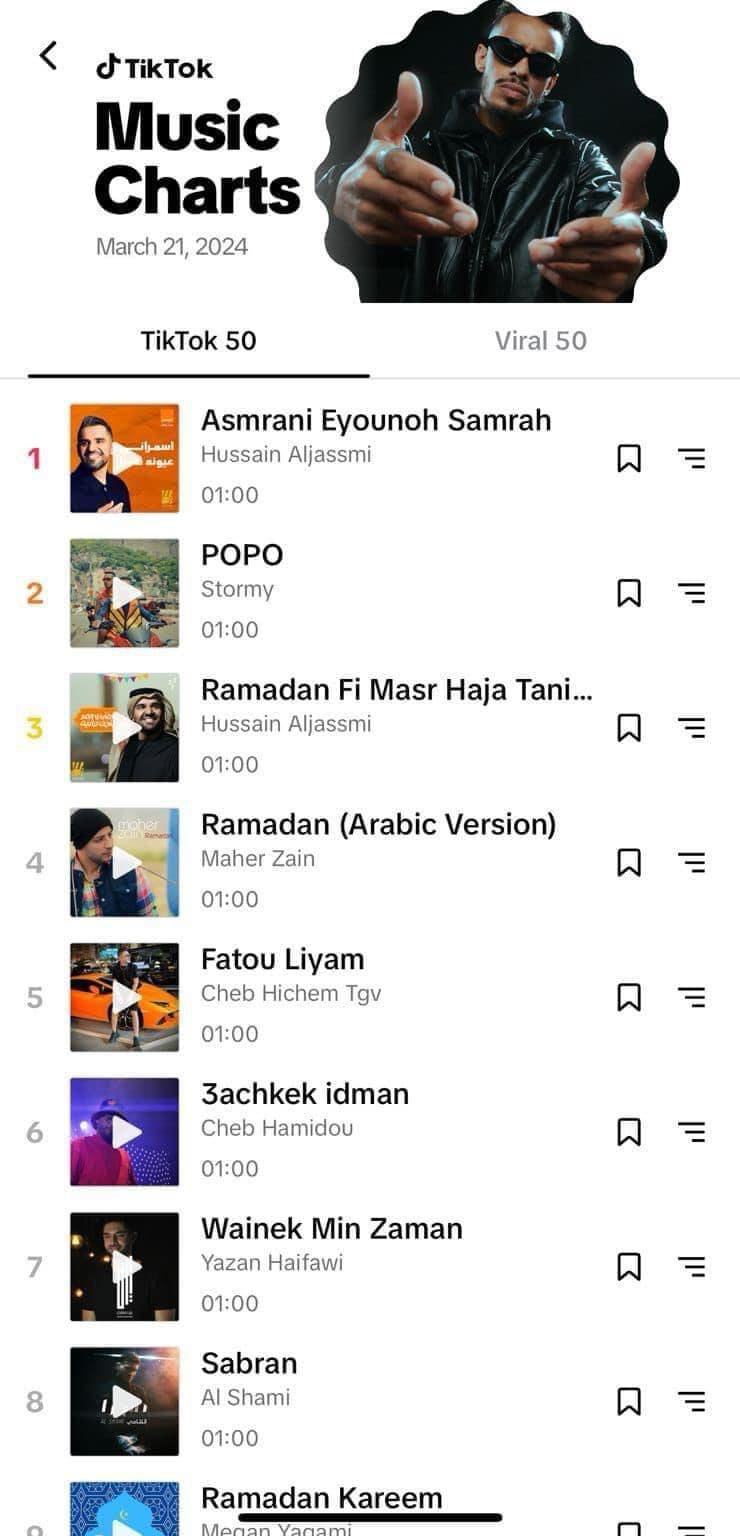Switch to the Viral 50 tab
This screenshot has width=740, height=1536.
click(x=540, y=341)
